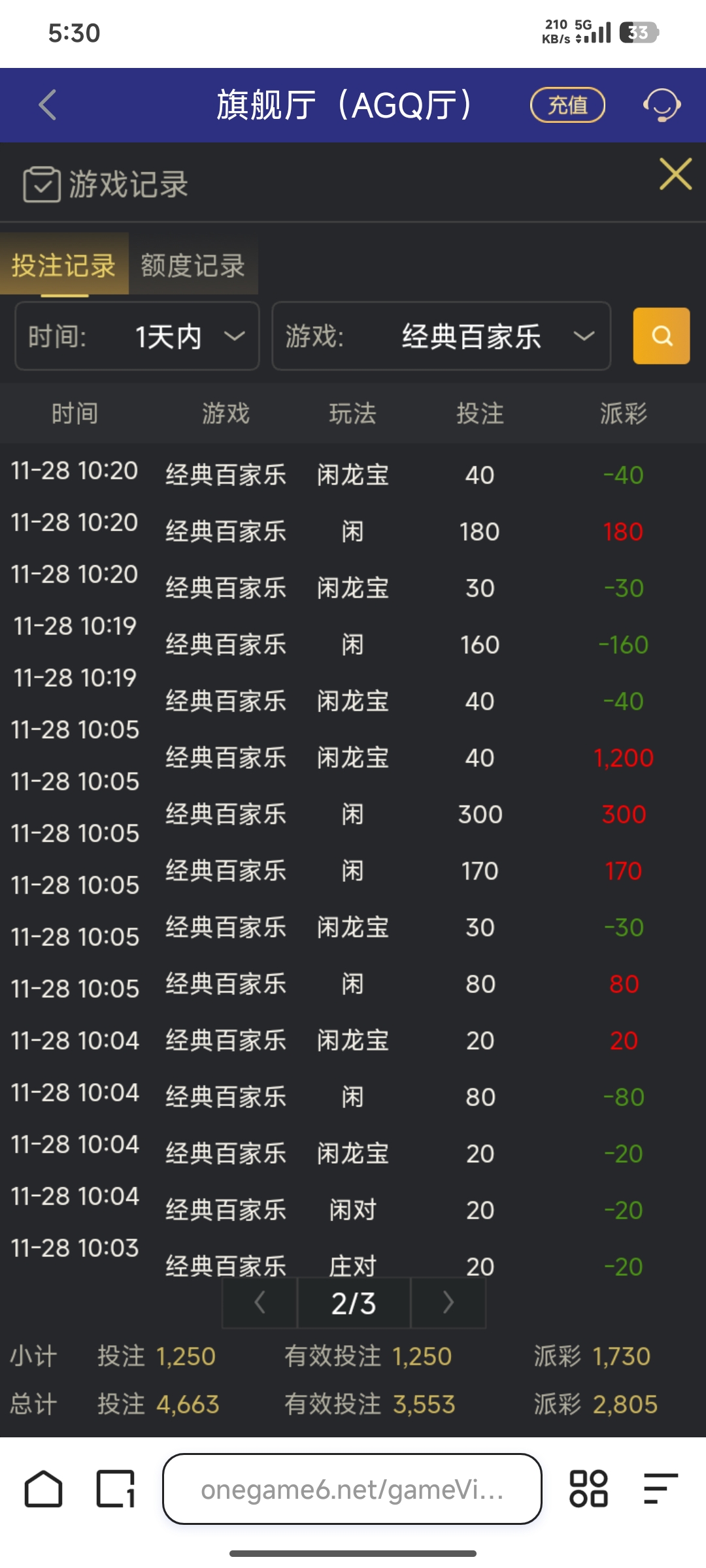Switch to the 额度记录 tab

tap(193, 266)
